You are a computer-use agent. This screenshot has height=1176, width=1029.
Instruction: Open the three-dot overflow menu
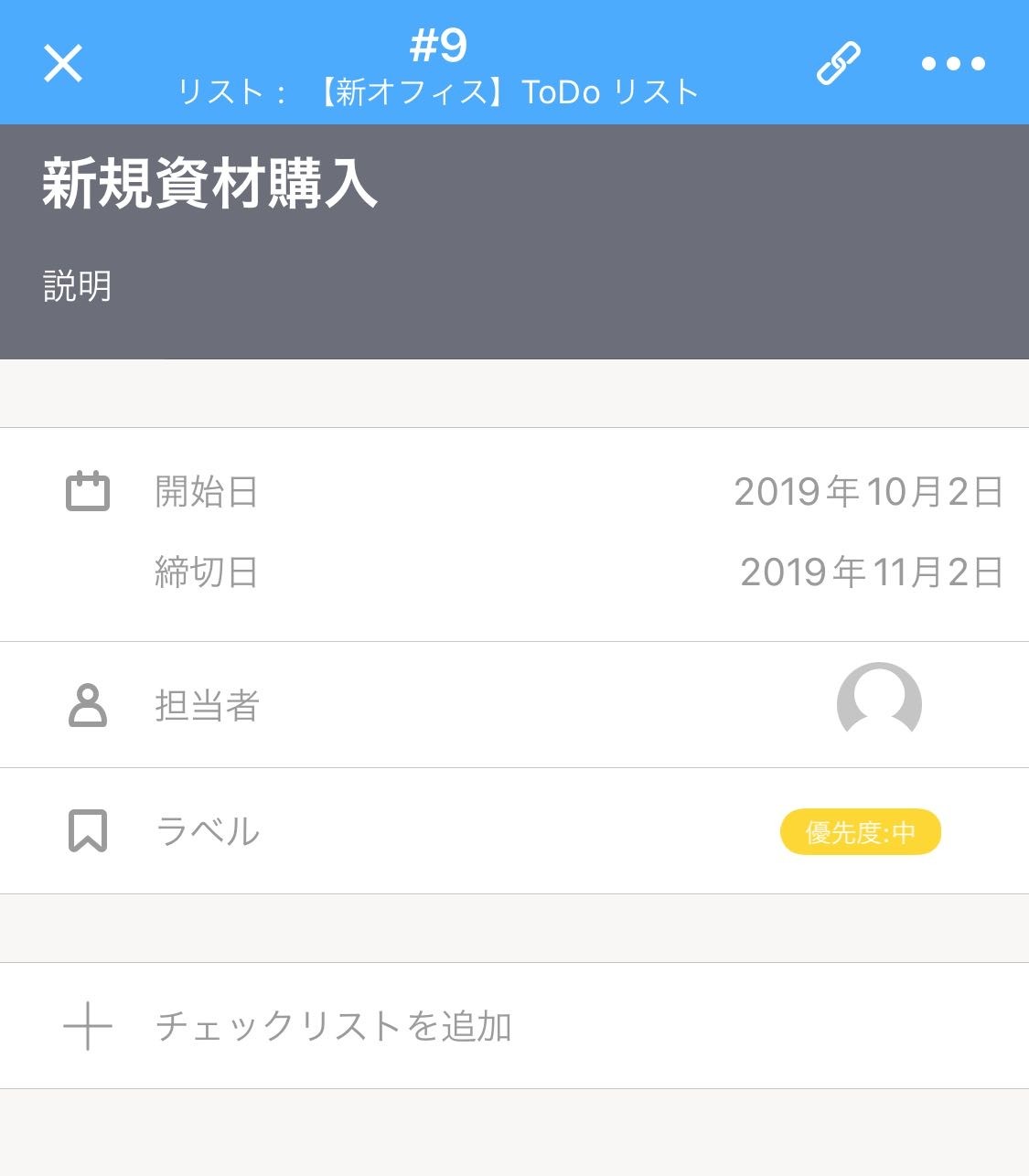(952, 63)
